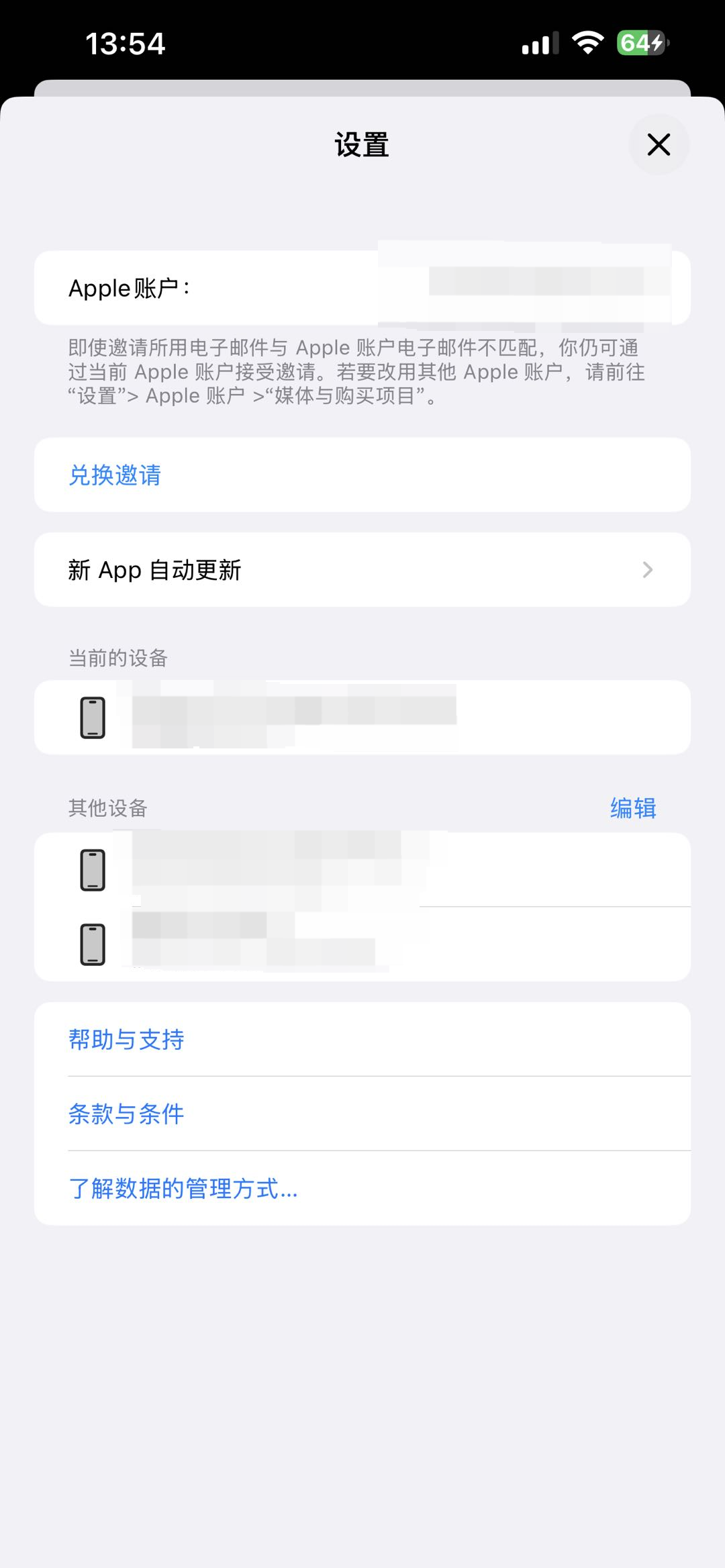The height and width of the screenshot is (1568, 725).
Task: Tap 兑换邀请 to redeem an invitation
Action: pyautogui.click(x=362, y=475)
